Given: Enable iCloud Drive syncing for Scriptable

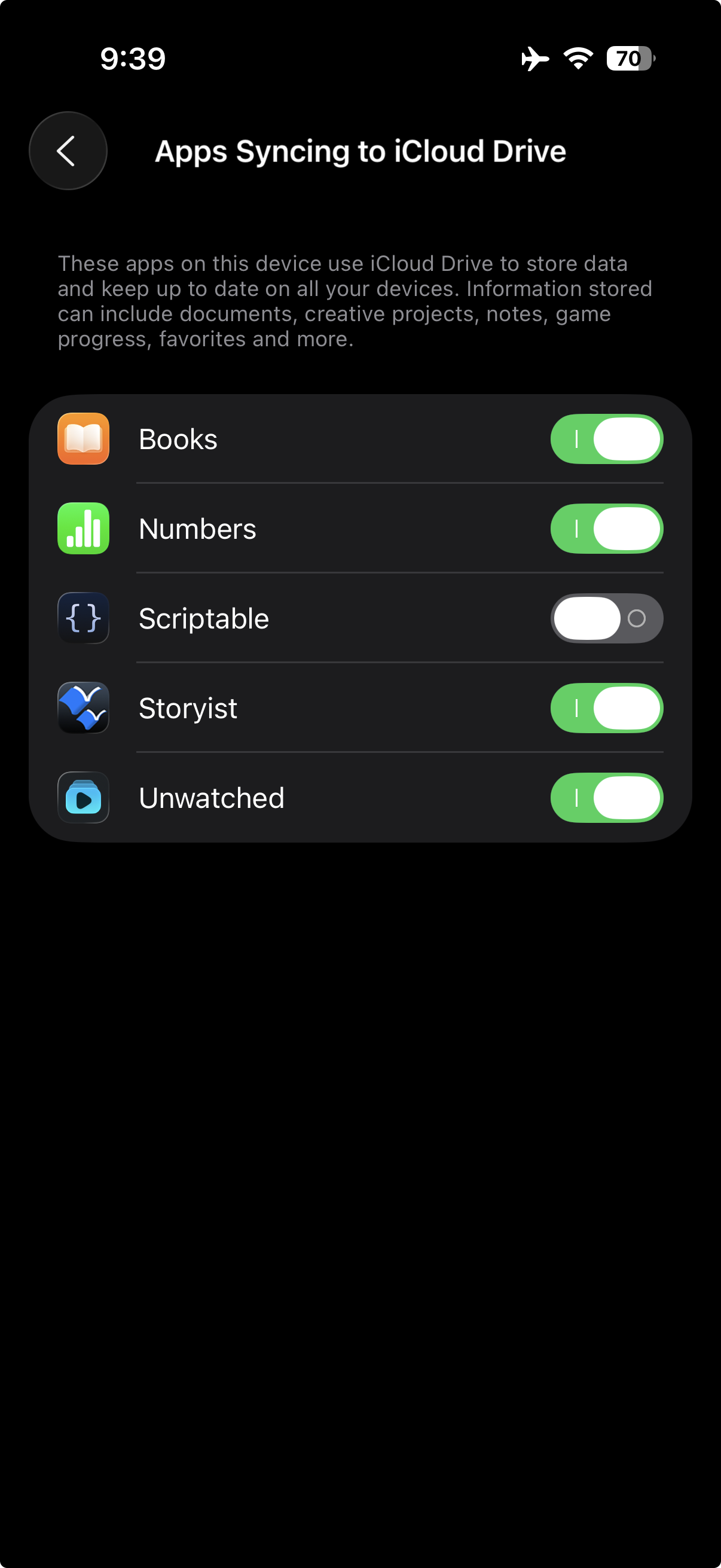Looking at the screenshot, I should coord(606,618).
